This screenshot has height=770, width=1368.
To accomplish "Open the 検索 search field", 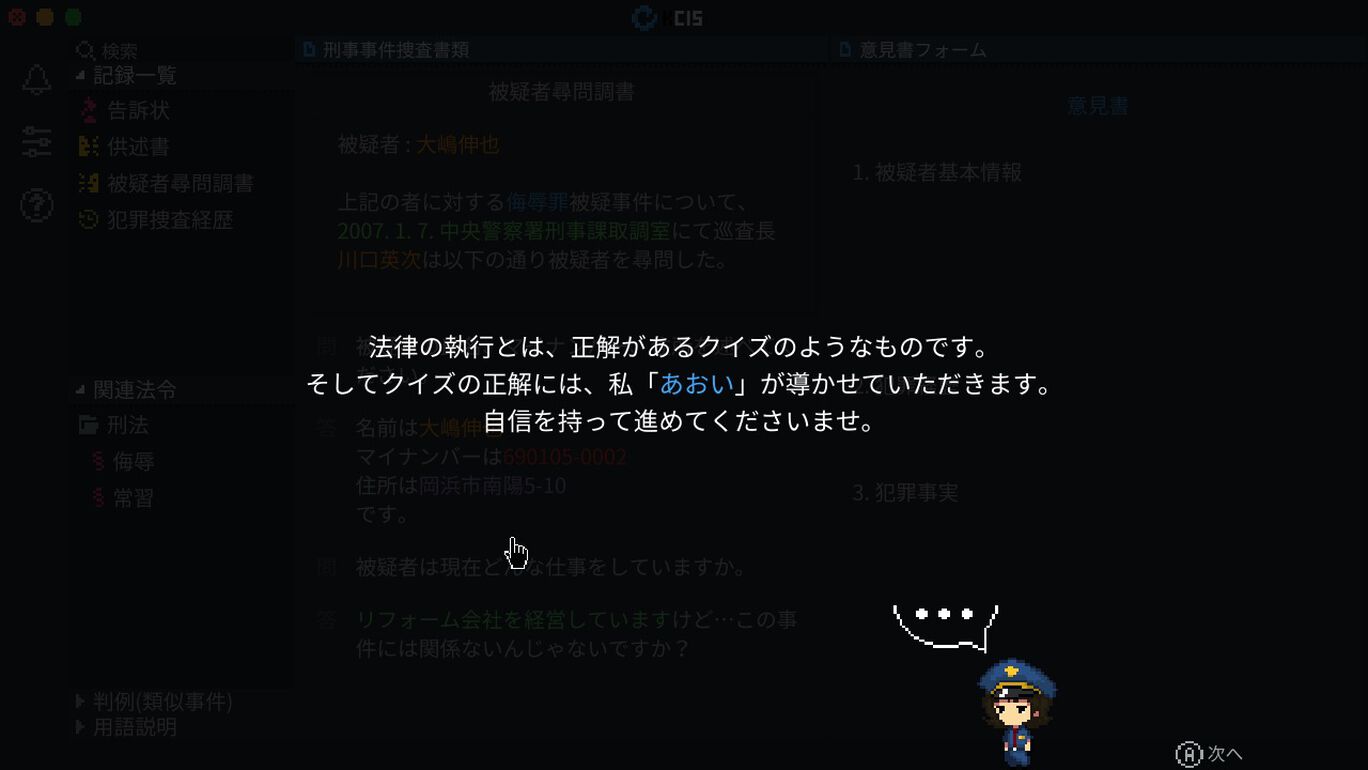I will click(119, 50).
